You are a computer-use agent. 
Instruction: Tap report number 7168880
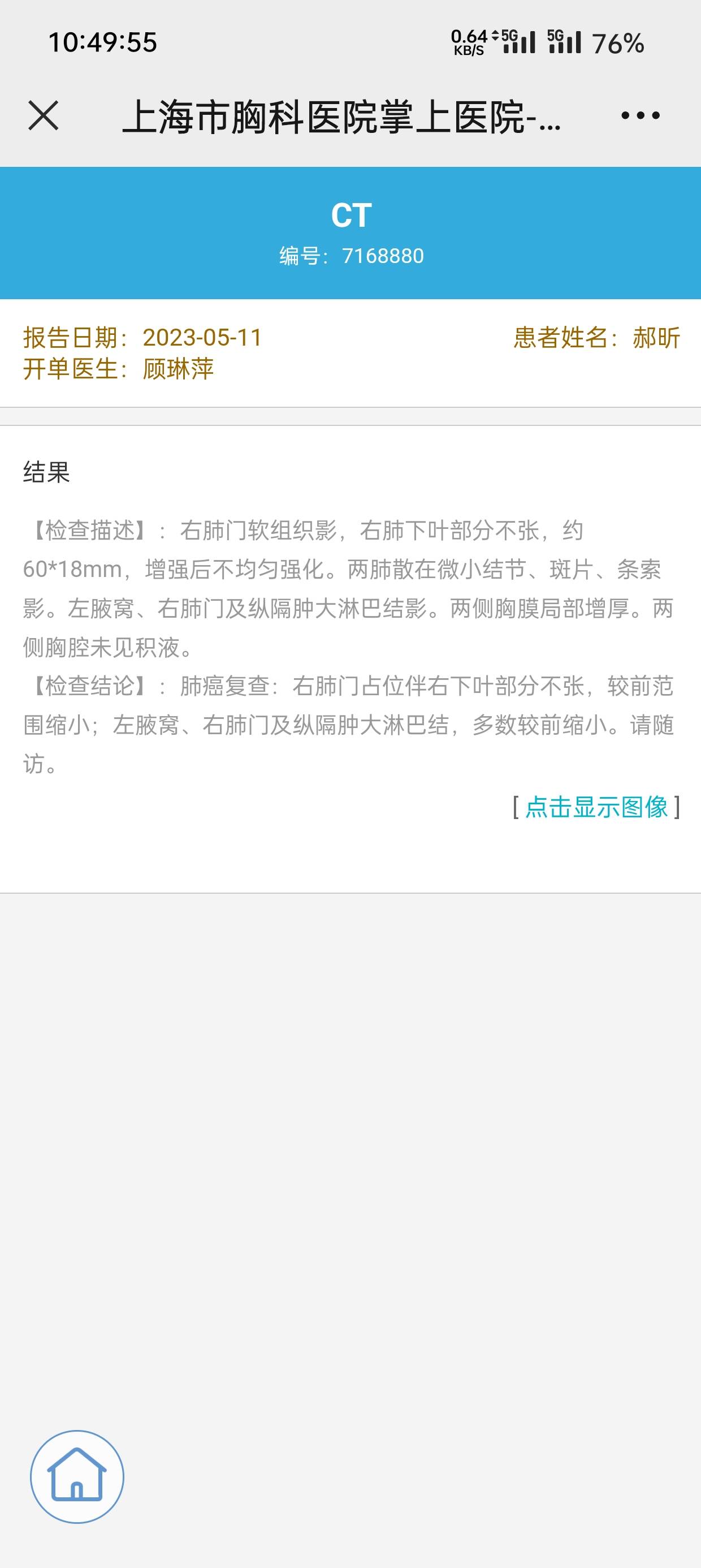tap(382, 256)
